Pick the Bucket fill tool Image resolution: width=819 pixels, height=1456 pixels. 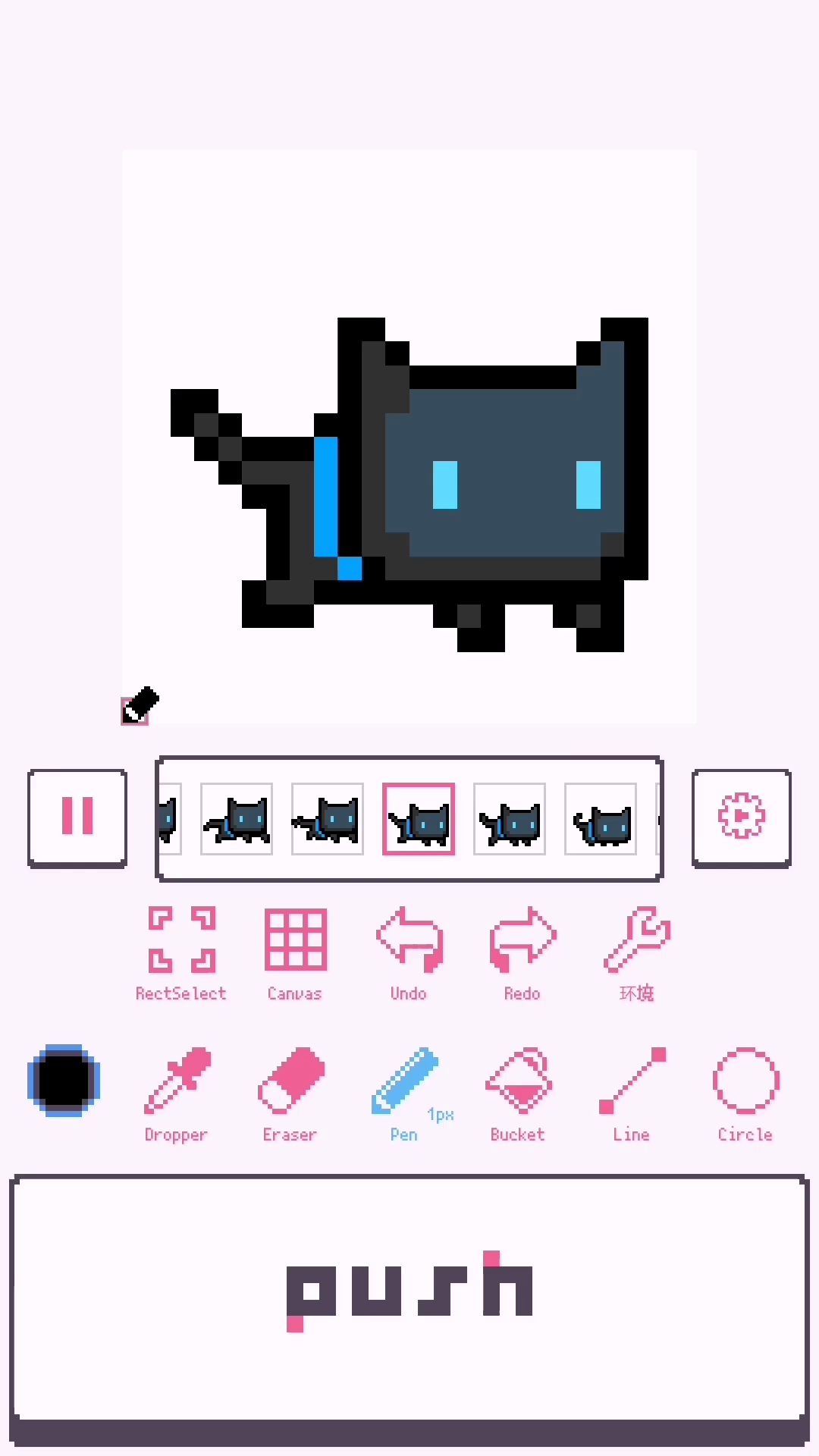pos(518,1094)
